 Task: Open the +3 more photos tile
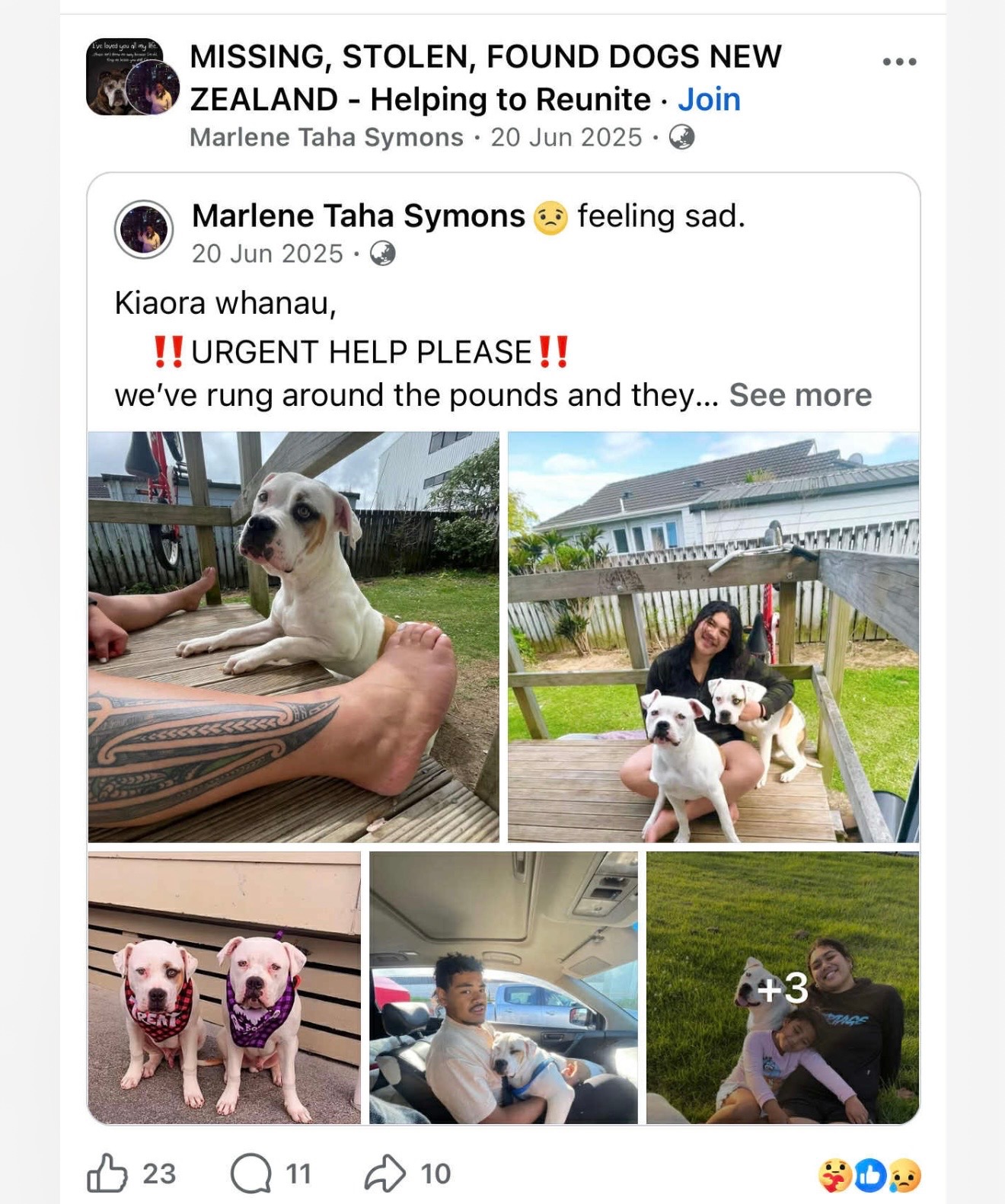[x=782, y=987]
